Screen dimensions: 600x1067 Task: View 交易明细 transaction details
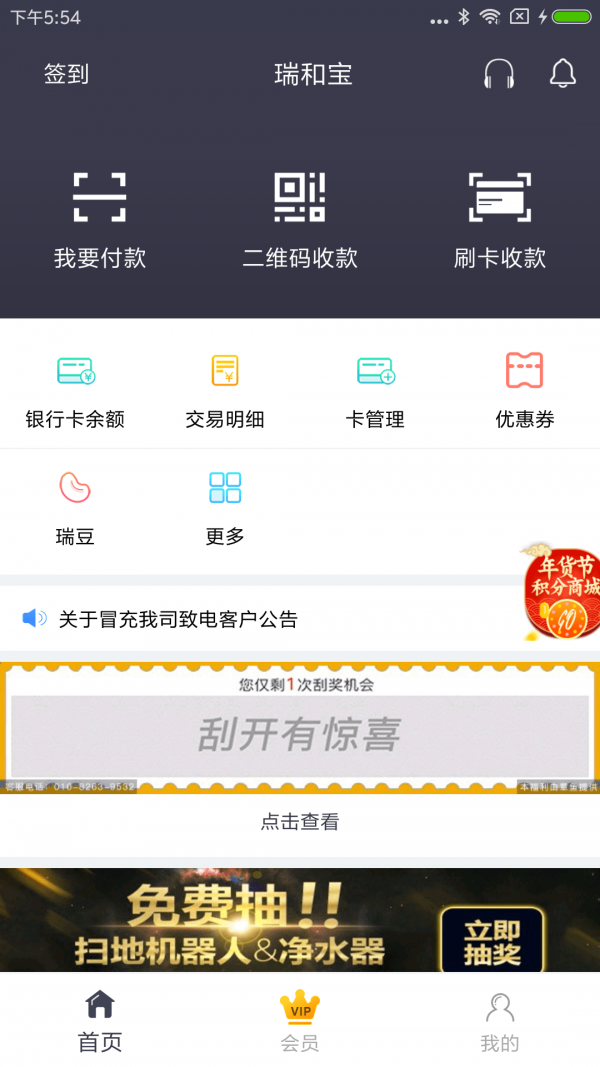(x=225, y=390)
